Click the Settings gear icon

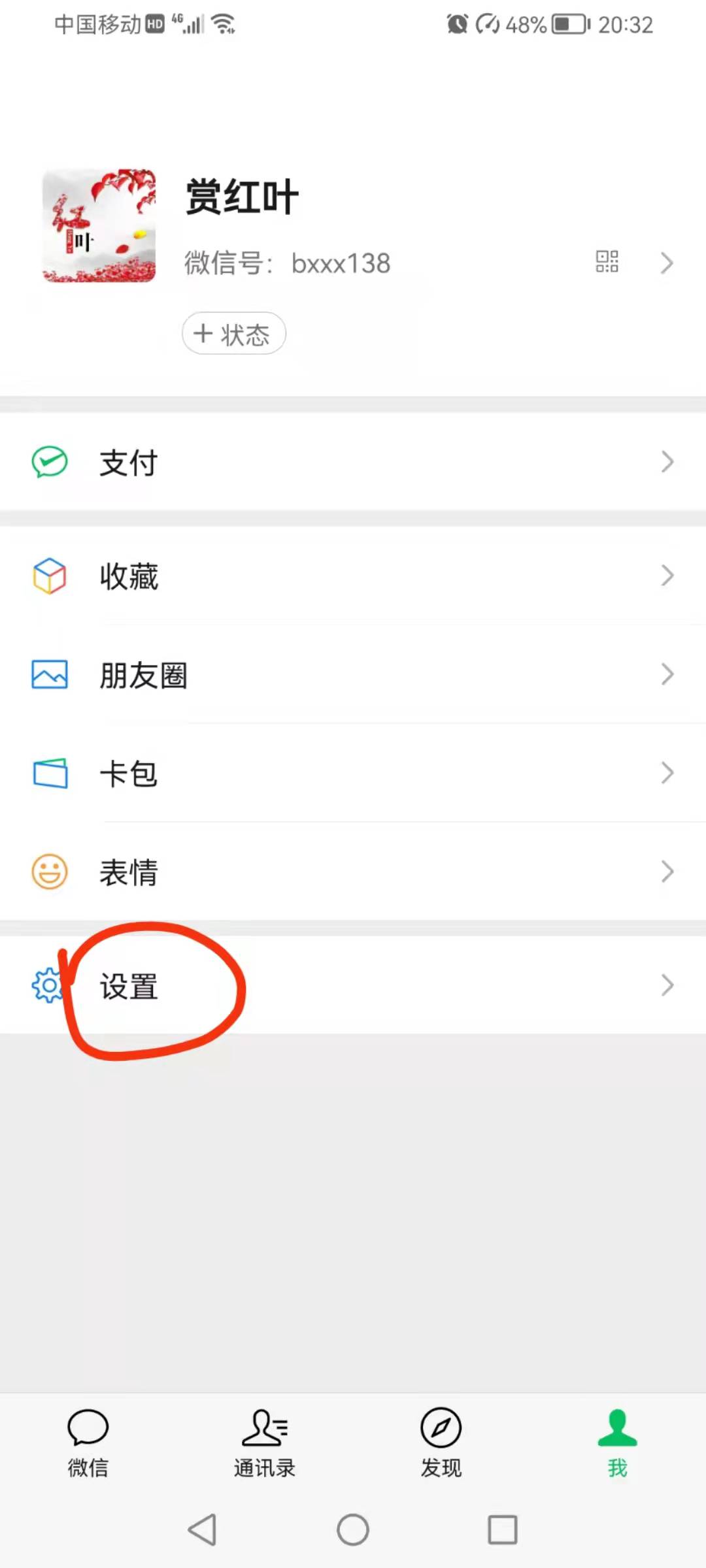click(x=47, y=987)
